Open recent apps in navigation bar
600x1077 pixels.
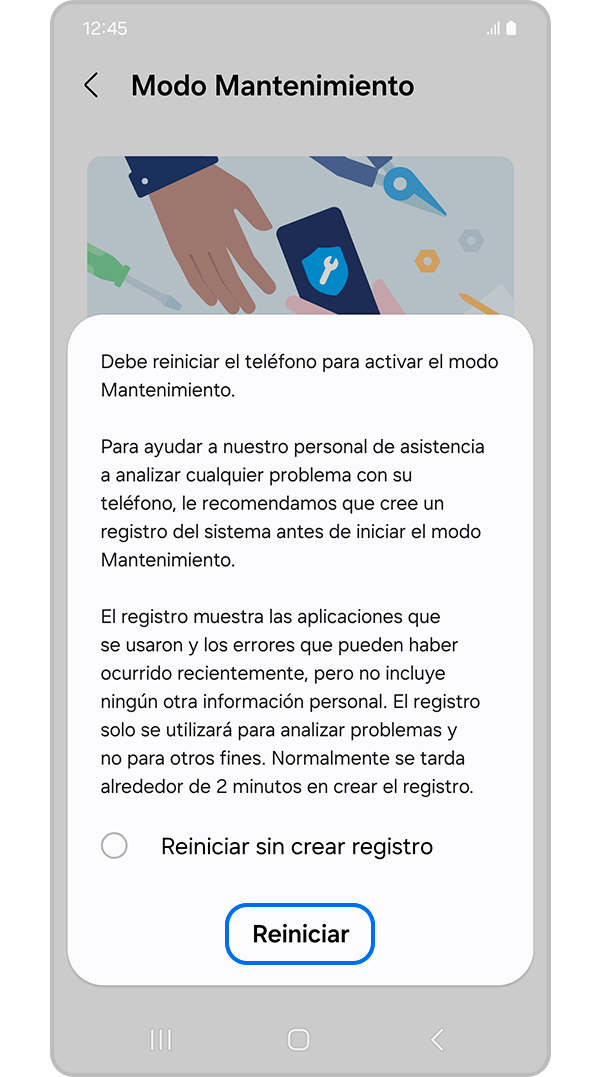click(x=160, y=1040)
